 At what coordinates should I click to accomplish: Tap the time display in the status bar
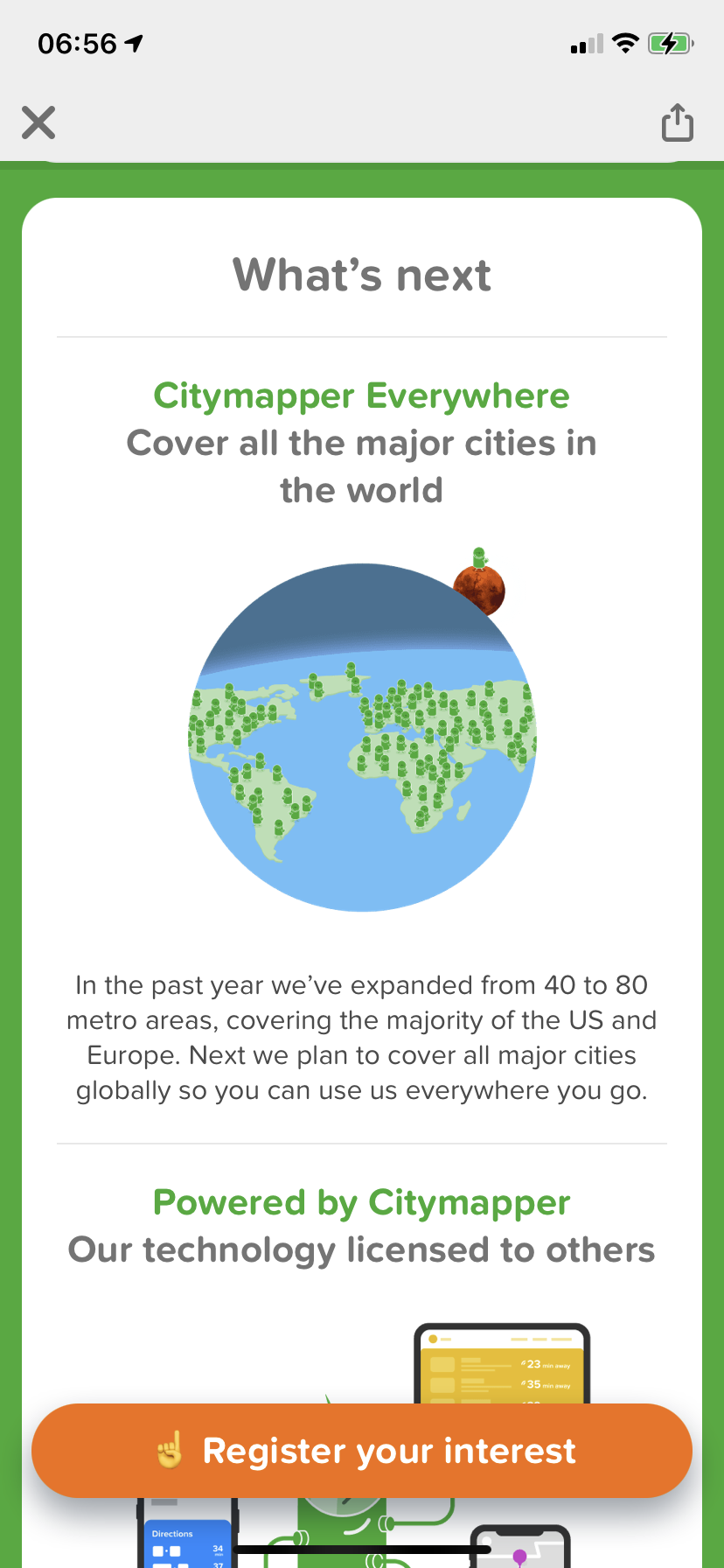[x=77, y=43]
